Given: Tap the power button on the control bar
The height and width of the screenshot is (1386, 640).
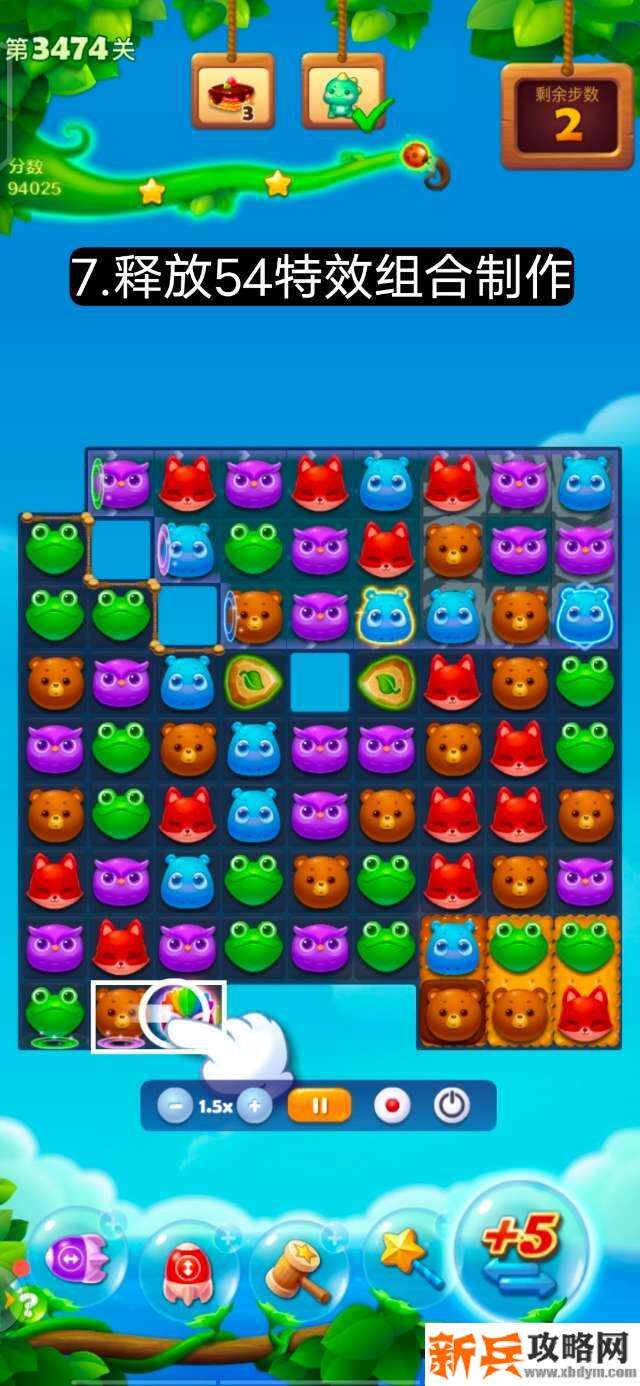Looking at the screenshot, I should 452,1107.
